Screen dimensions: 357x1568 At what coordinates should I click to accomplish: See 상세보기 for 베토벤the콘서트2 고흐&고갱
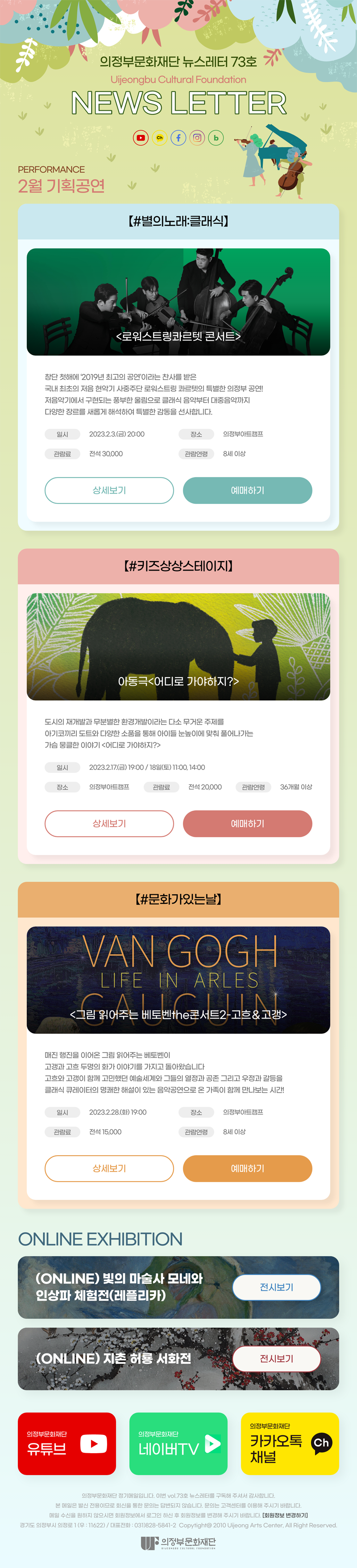109,1168
